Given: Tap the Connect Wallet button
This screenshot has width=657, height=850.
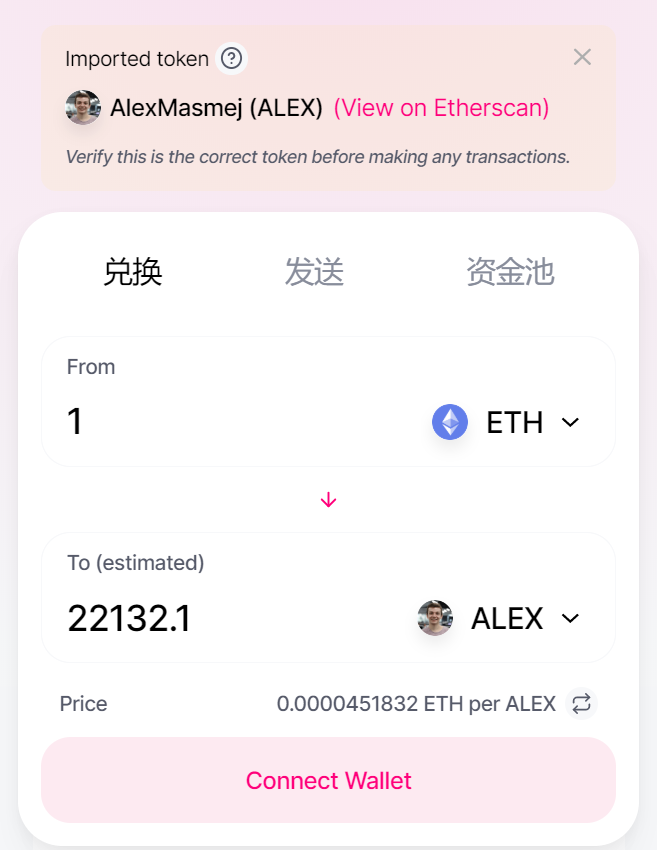Looking at the screenshot, I should click(328, 781).
